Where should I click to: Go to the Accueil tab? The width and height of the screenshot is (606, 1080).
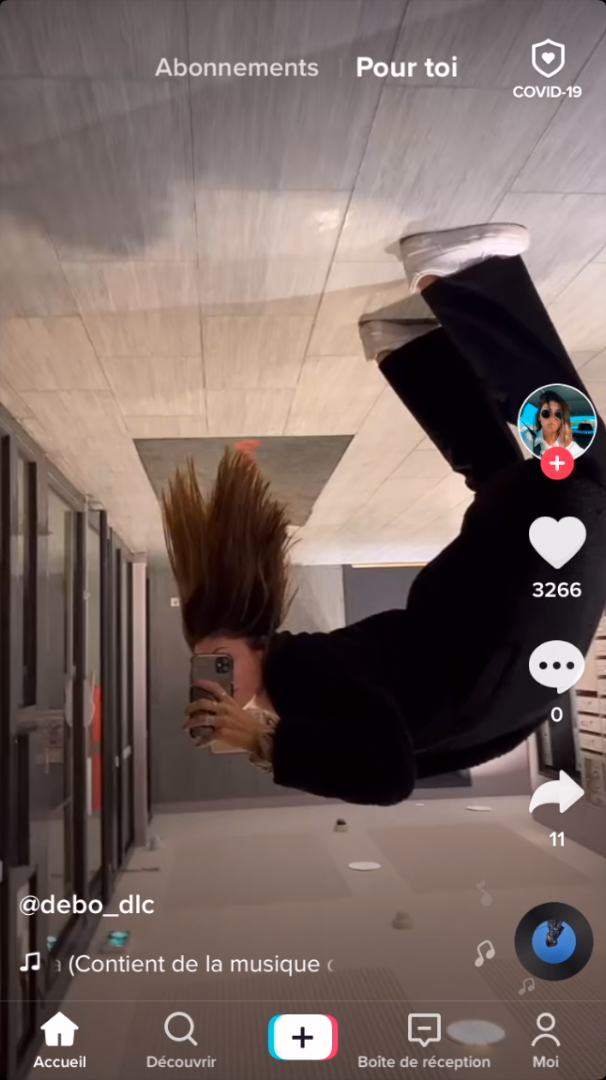tap(60, 1040)
